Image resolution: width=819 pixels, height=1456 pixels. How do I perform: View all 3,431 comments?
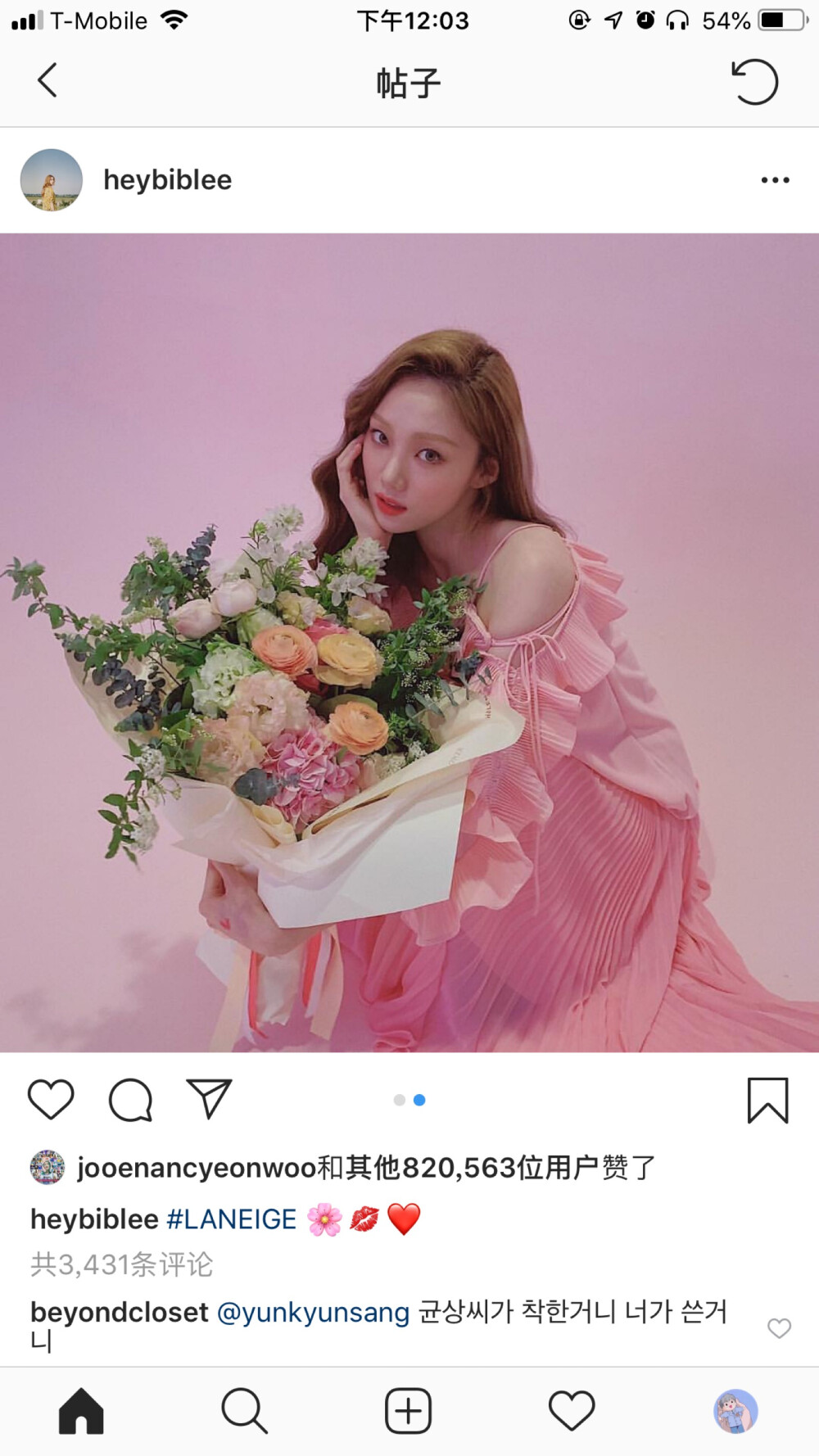click(122, 1264)
